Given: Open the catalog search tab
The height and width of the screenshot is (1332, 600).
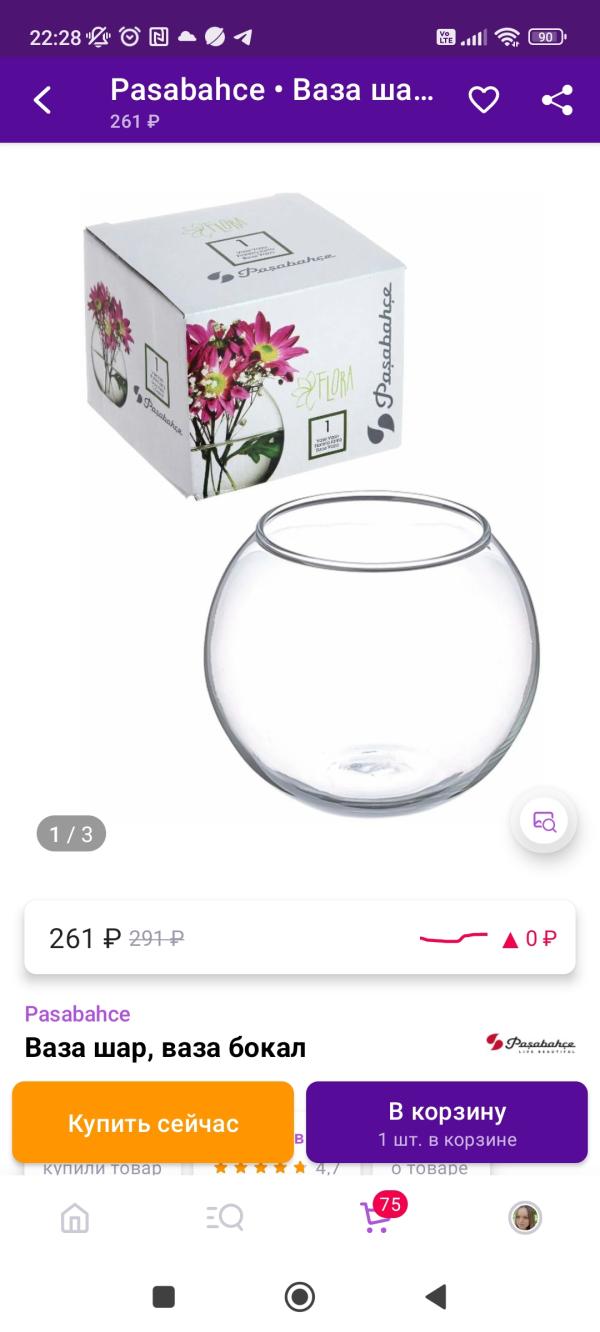Looking at the screenshot, I should pos(224,1217).
